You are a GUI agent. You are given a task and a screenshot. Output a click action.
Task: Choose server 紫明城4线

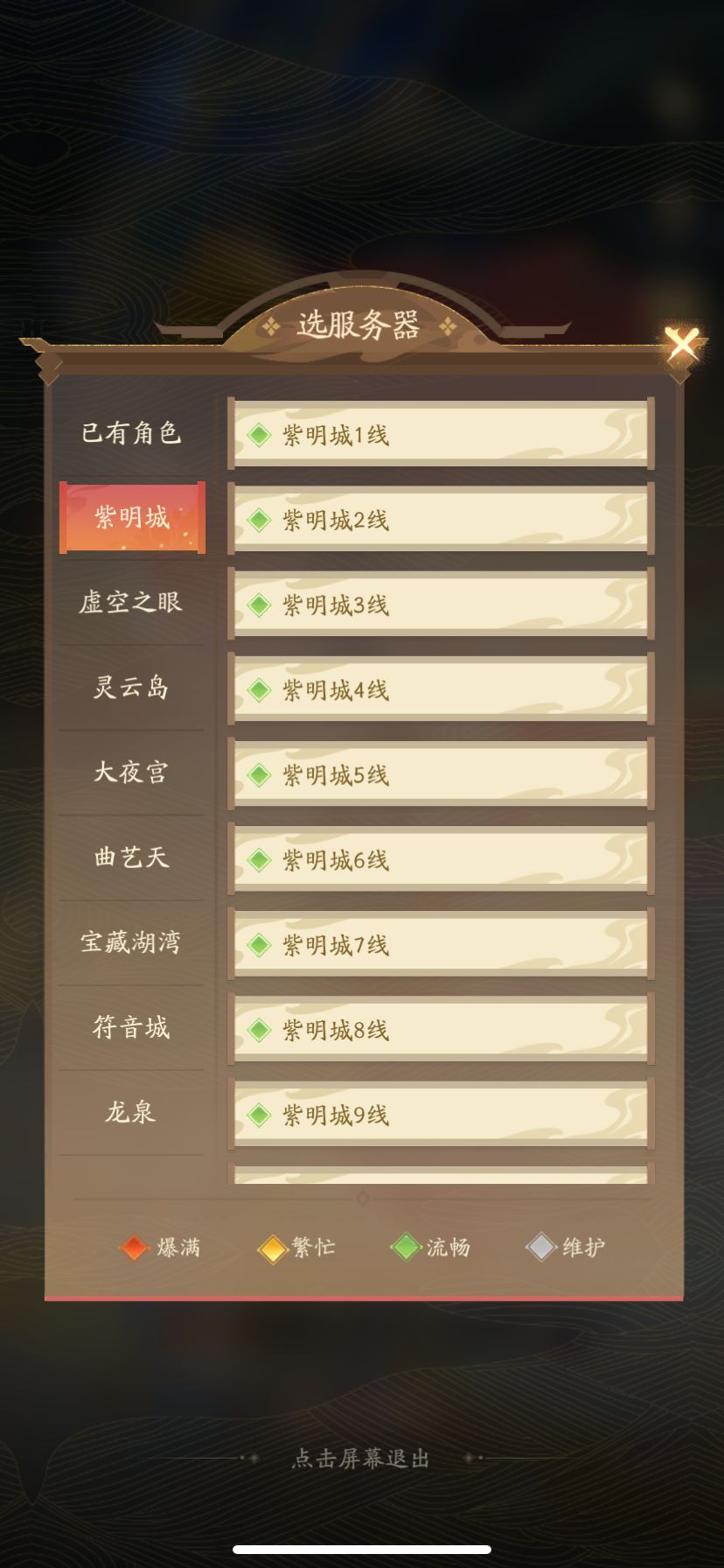point(441,688)
